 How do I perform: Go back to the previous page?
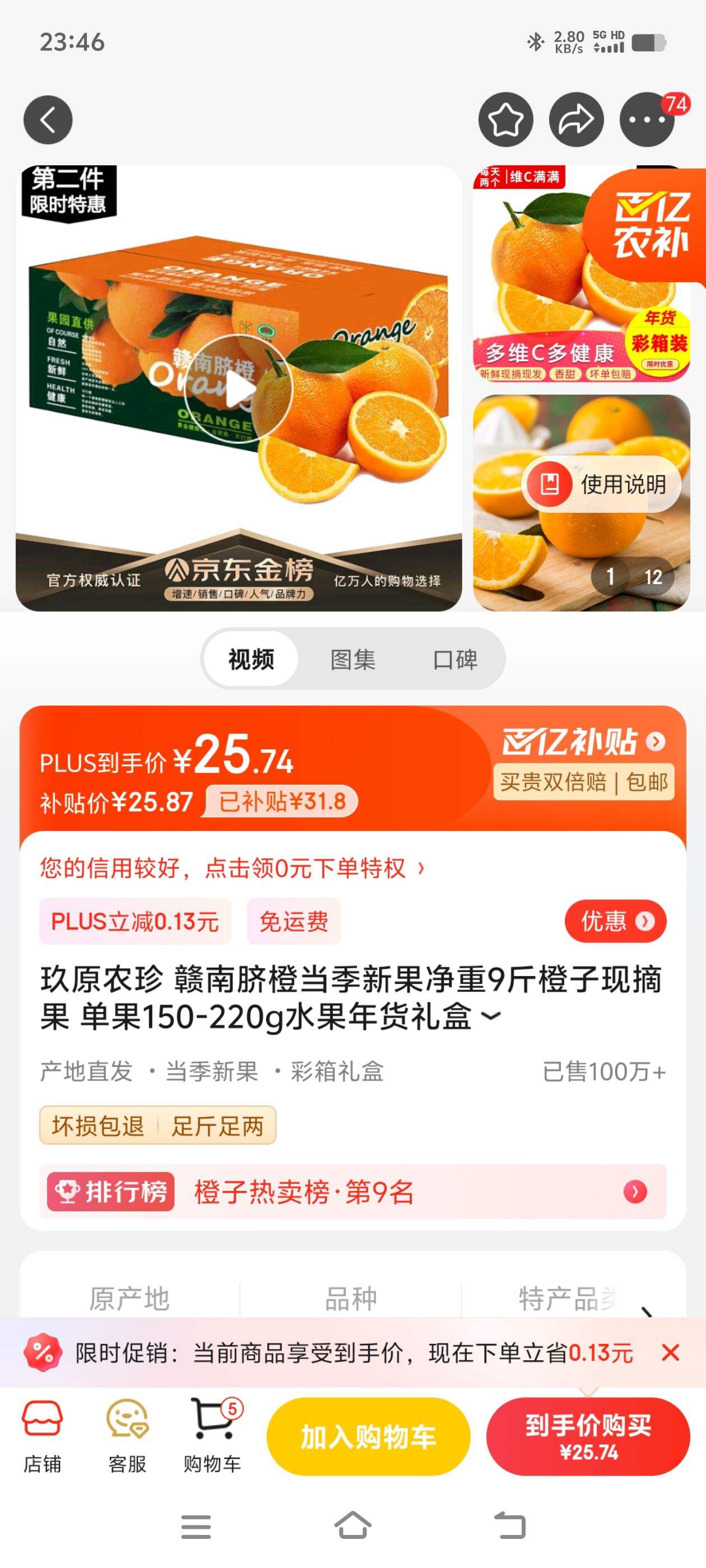click(48, 120)
